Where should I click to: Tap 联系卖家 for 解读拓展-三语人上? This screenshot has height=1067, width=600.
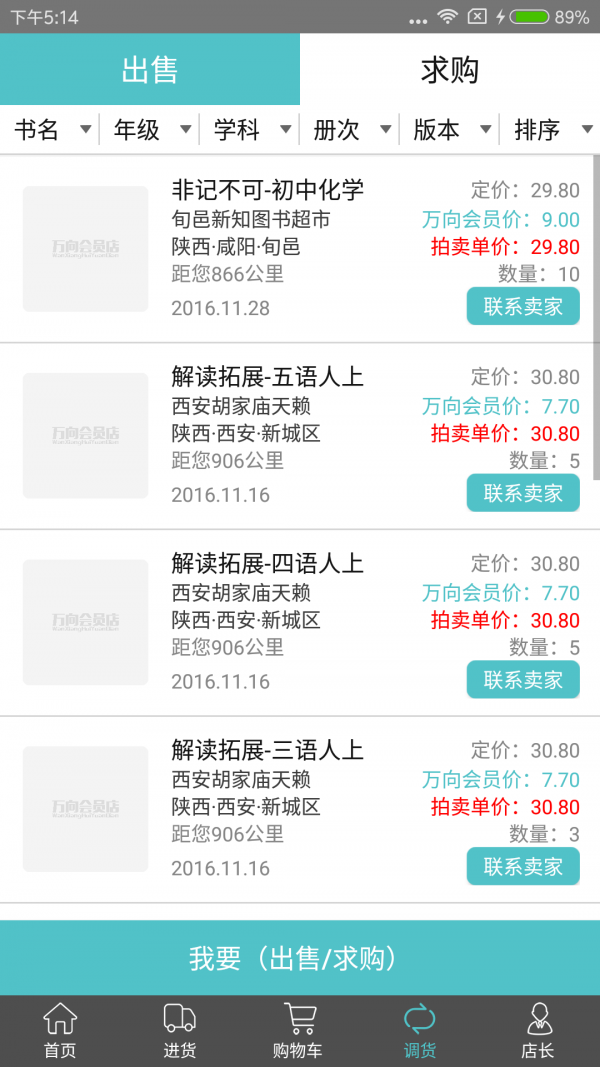tap(523, 866)
